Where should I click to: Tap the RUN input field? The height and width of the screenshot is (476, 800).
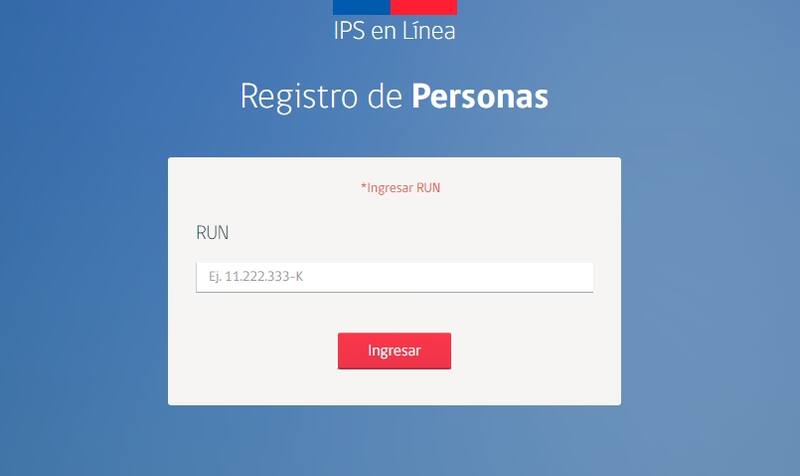click(394, 277)
